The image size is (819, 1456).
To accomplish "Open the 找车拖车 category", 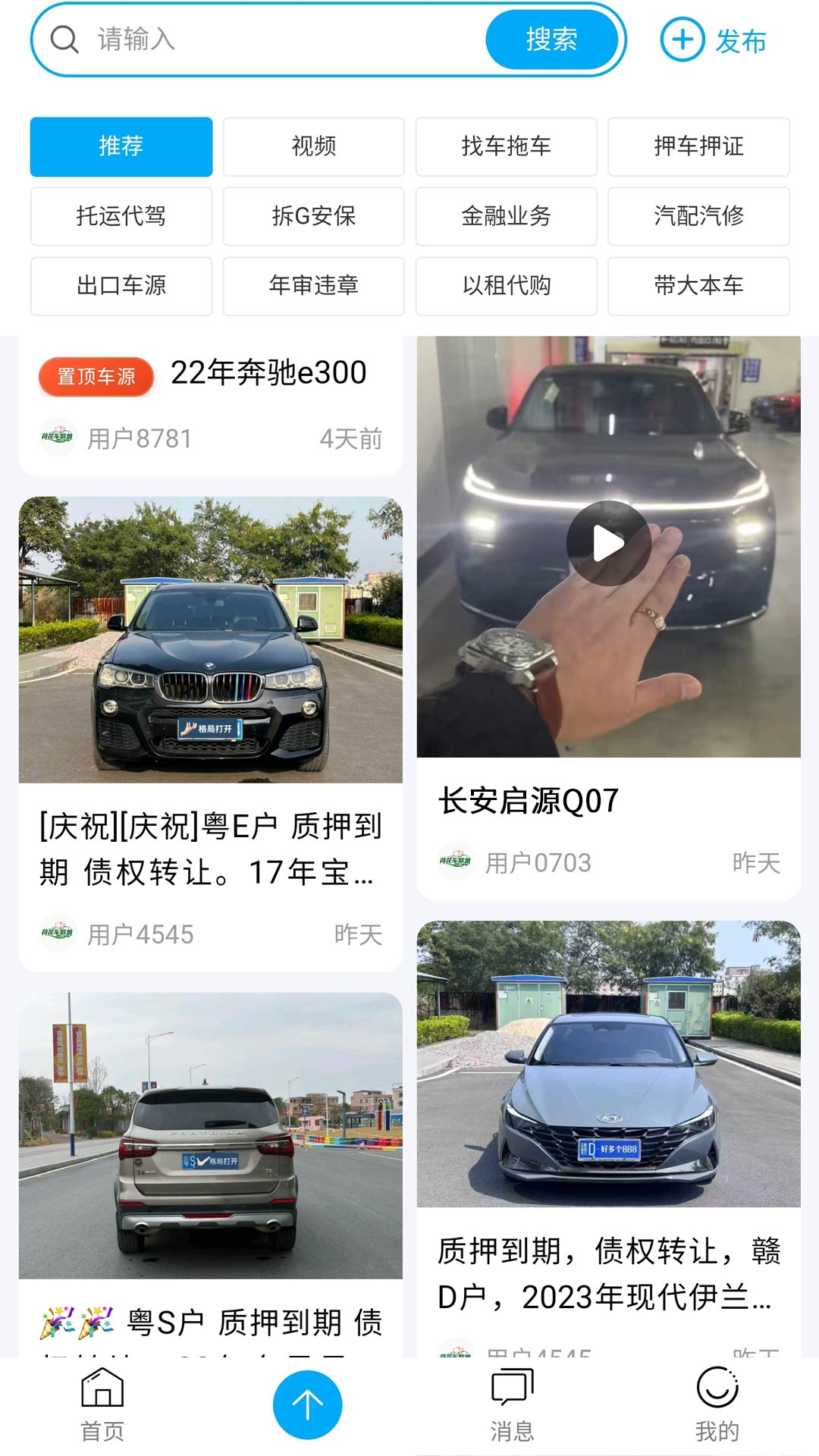I will coord(506,146).
